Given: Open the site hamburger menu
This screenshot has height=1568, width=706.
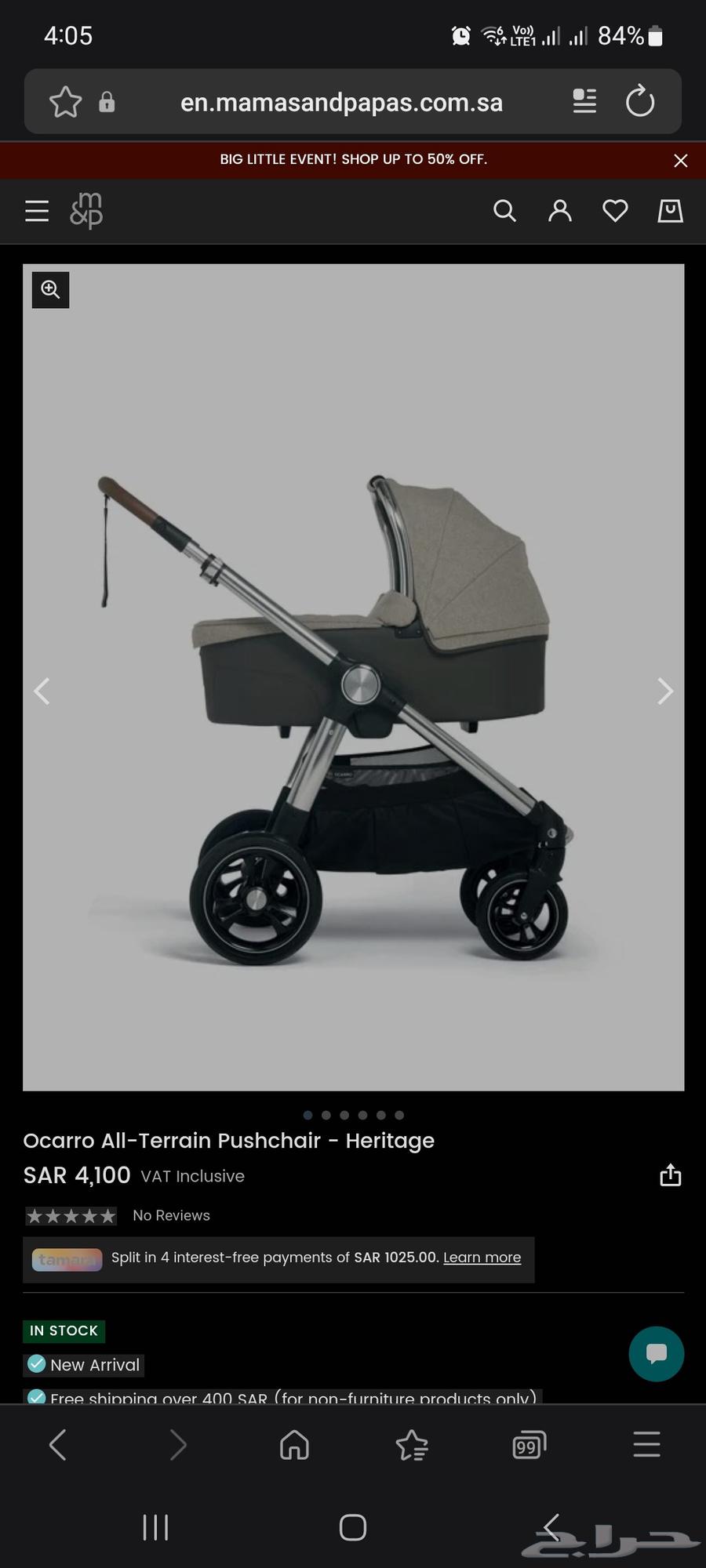Looking at the screenshot, I should [x=37, y=211].
